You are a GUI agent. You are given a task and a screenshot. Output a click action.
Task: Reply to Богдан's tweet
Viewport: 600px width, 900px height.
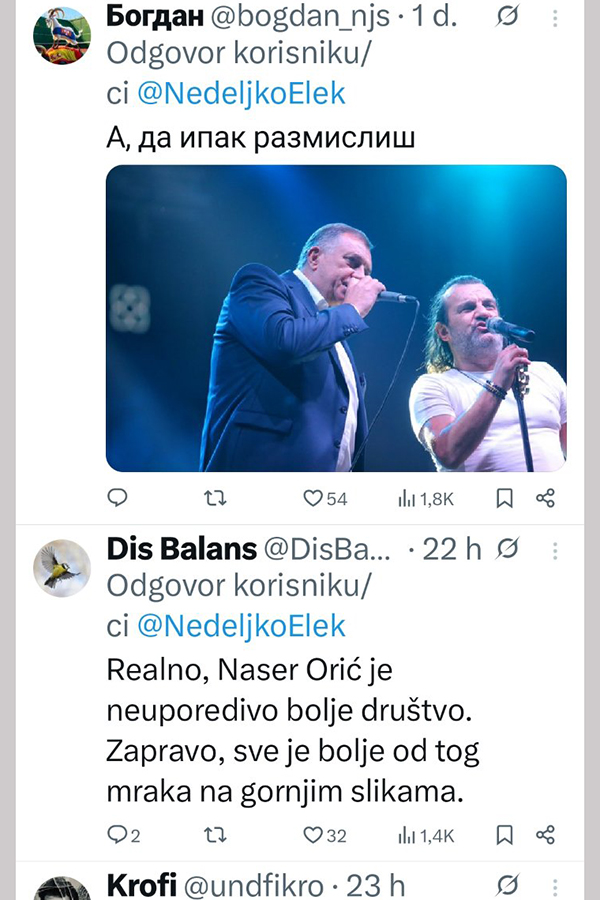point(117,498)
